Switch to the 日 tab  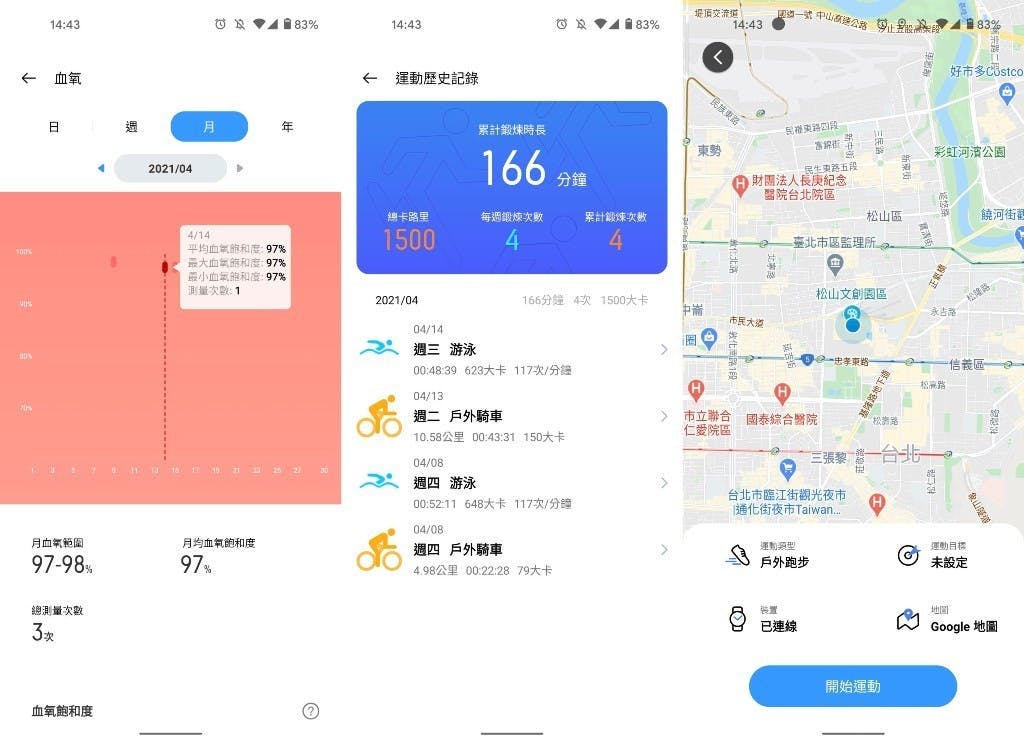point(54,127)
